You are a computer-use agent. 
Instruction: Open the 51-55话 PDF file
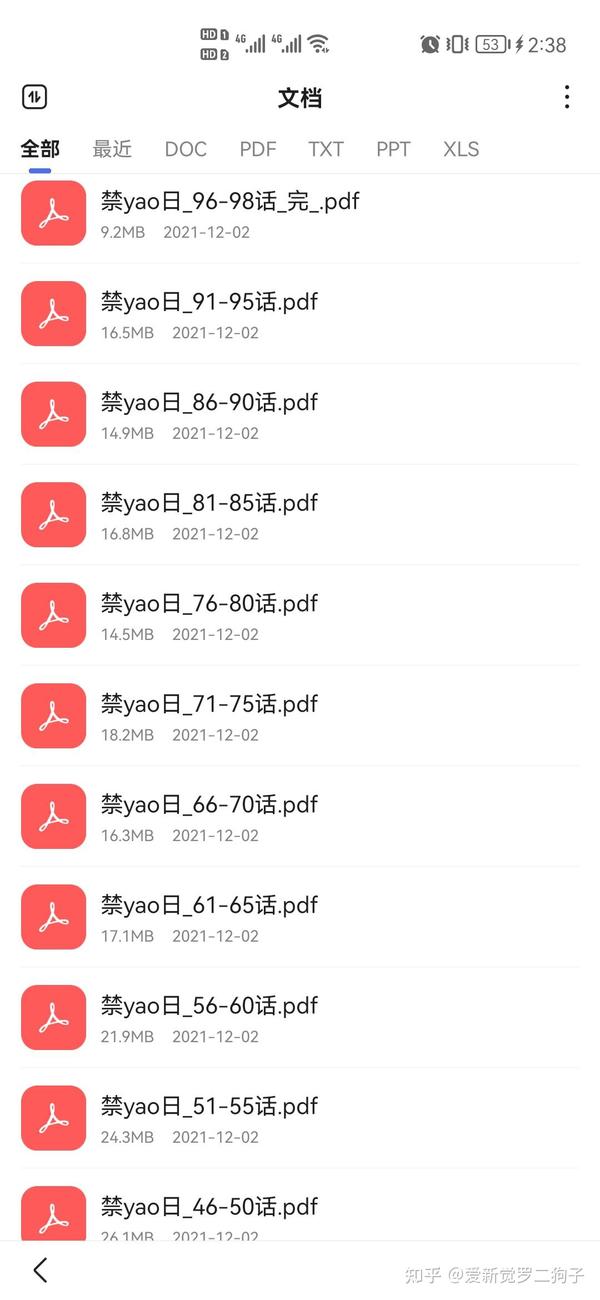(300, 1118)
